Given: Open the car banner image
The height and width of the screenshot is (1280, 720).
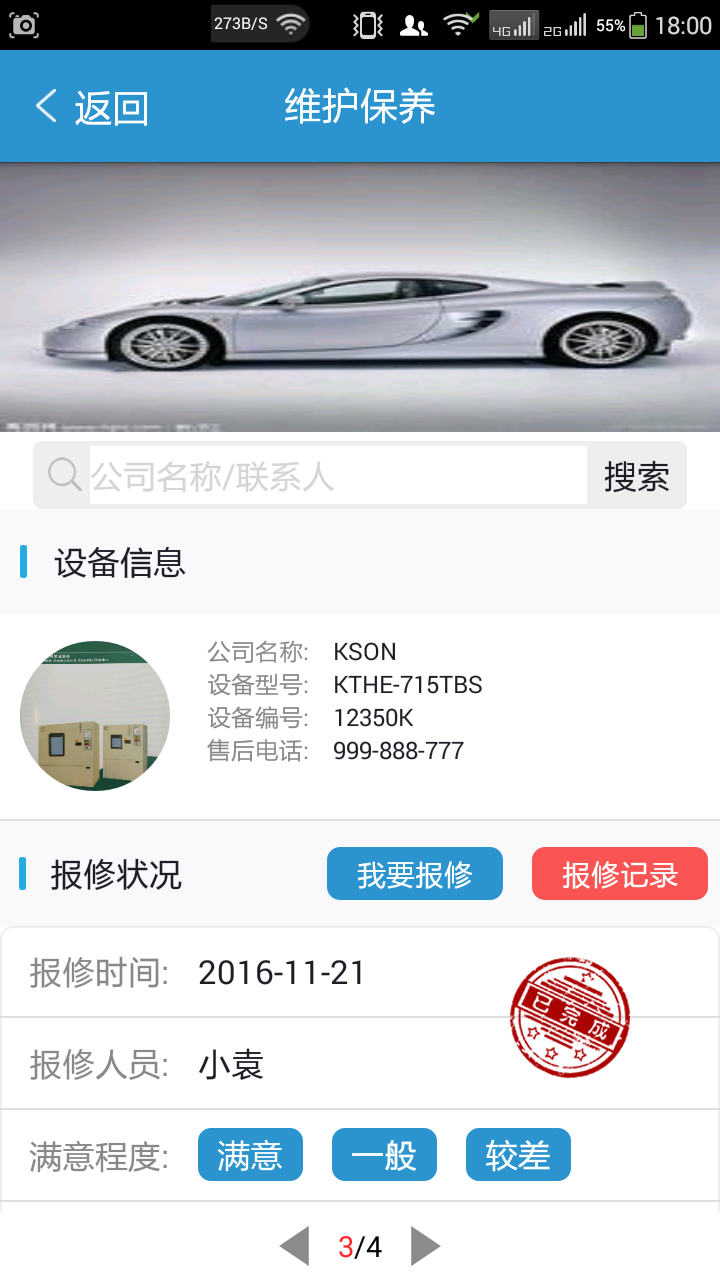Looking at the screenshot, I should pyautogui.click(x=360, y=297).
